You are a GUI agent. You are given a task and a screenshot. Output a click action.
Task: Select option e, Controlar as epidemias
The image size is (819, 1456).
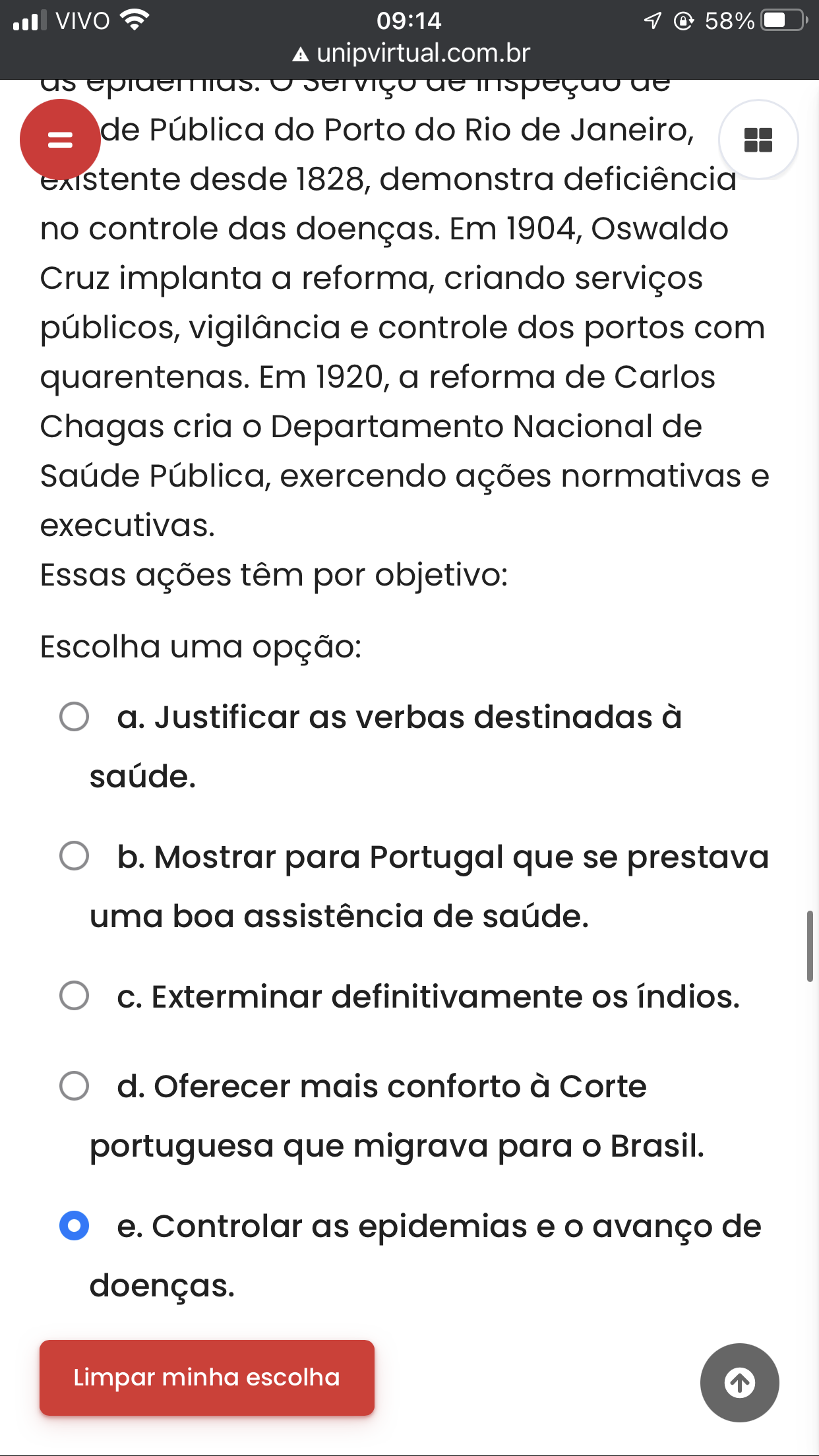click(74, 1225)
